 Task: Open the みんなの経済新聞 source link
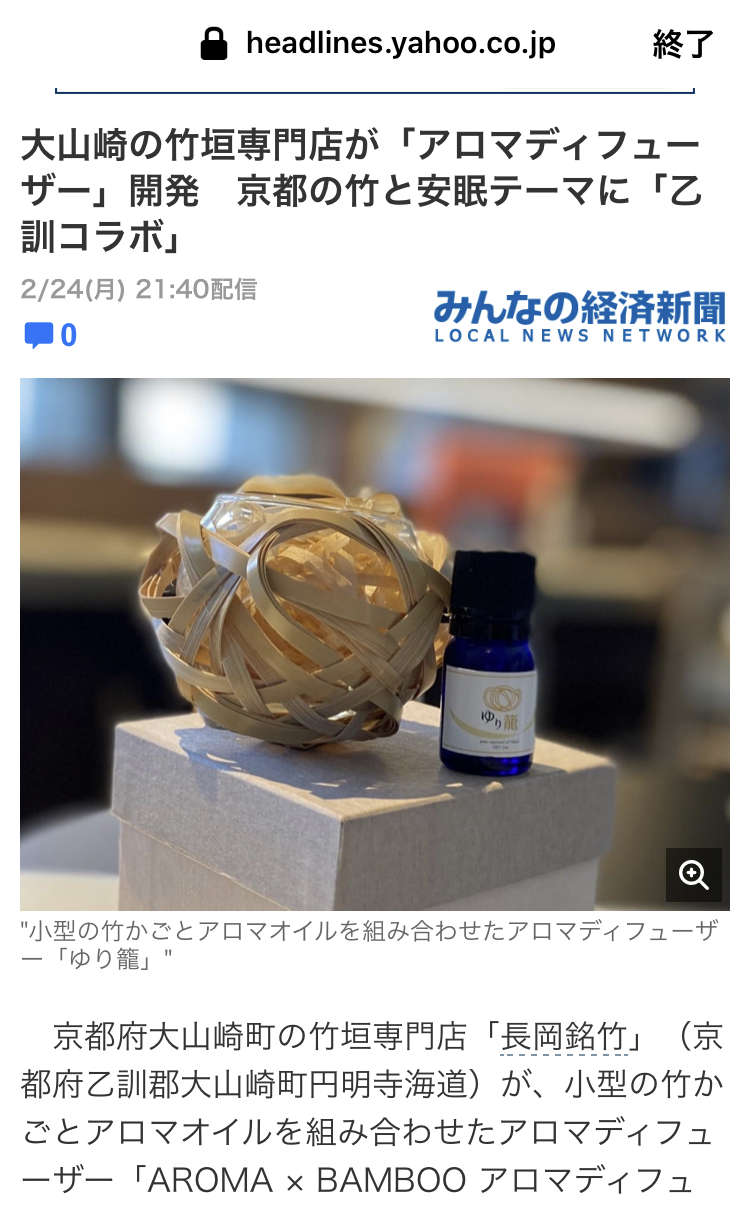click(x=579, y=316)
